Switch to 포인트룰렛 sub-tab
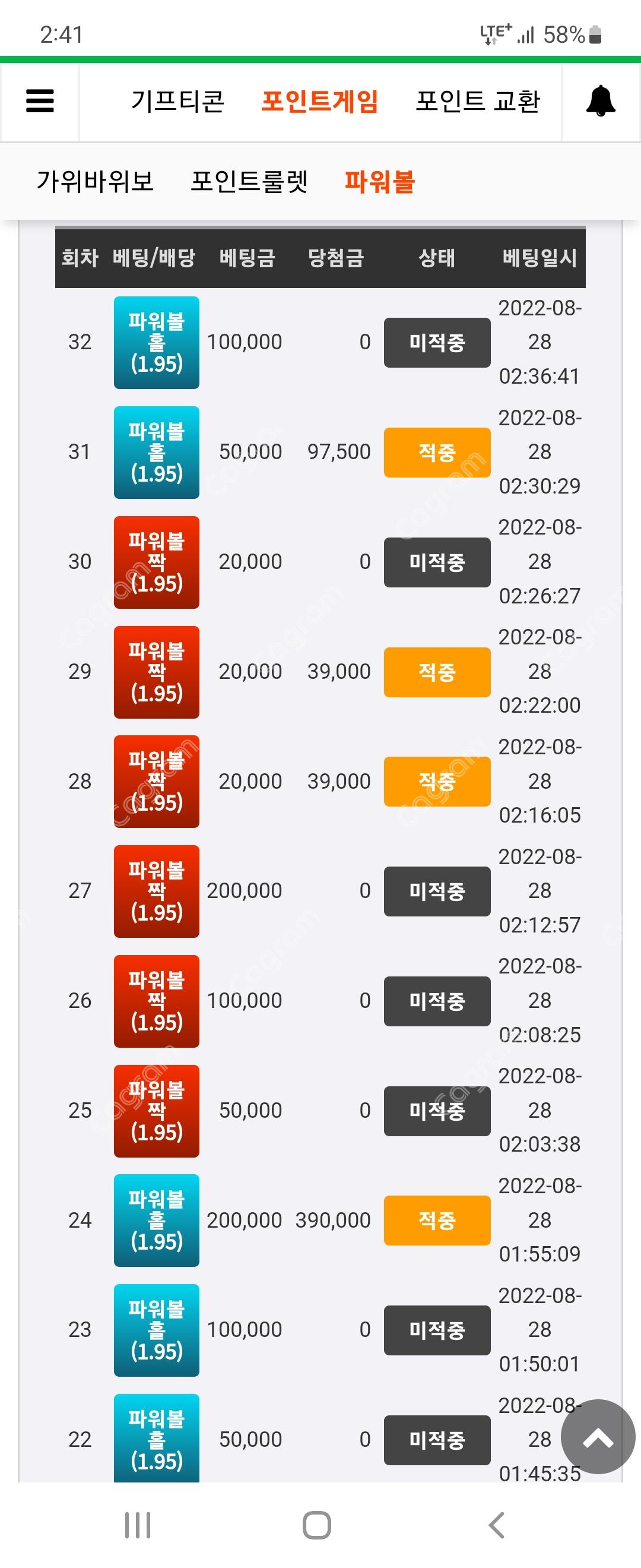The image size is (641, 1568). click(x=249, y=181)
